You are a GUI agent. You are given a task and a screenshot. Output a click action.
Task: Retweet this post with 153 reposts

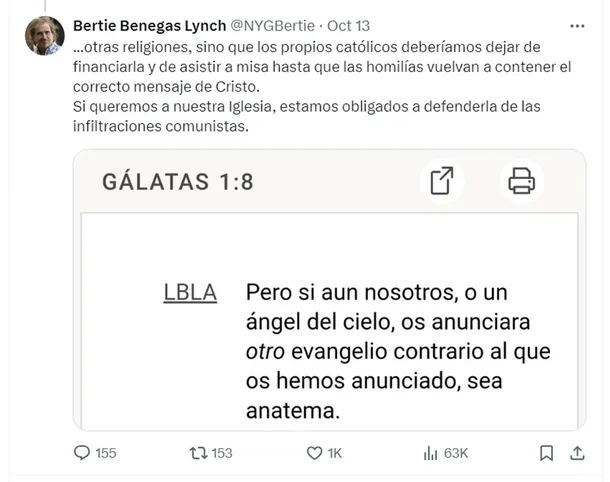pos(199,453)
